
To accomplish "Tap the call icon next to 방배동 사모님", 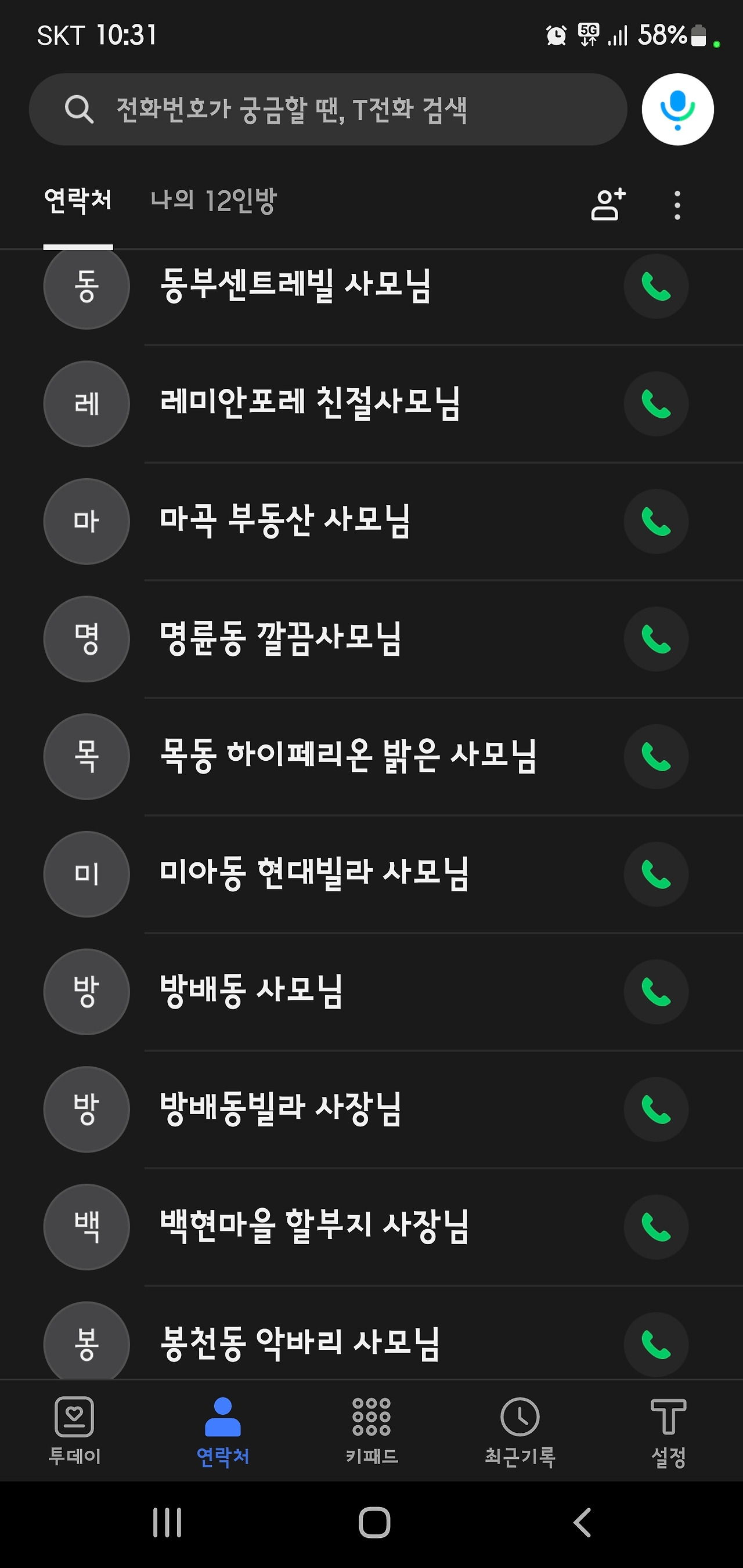I will [x=656, y=992].
